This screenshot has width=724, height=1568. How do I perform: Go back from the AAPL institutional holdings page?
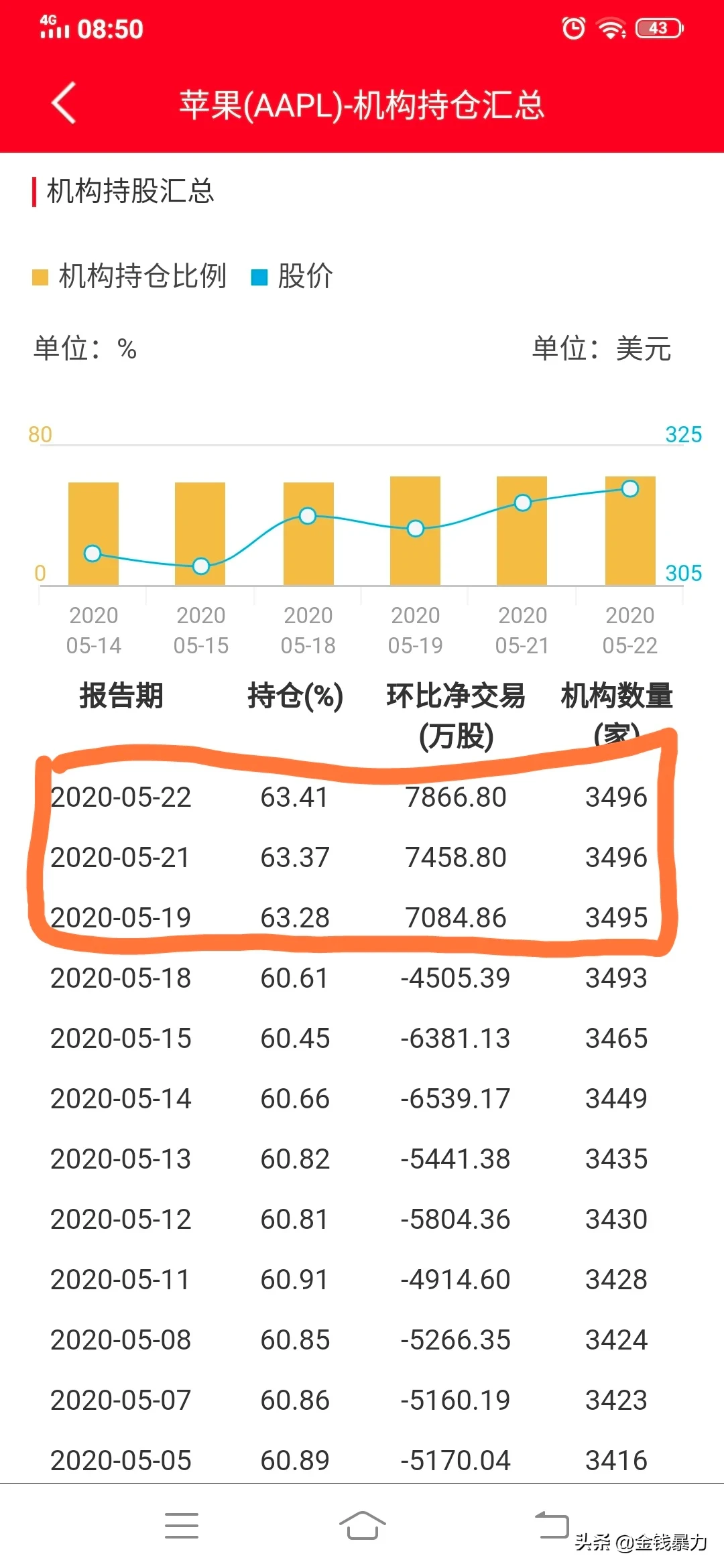click(64, 103)
